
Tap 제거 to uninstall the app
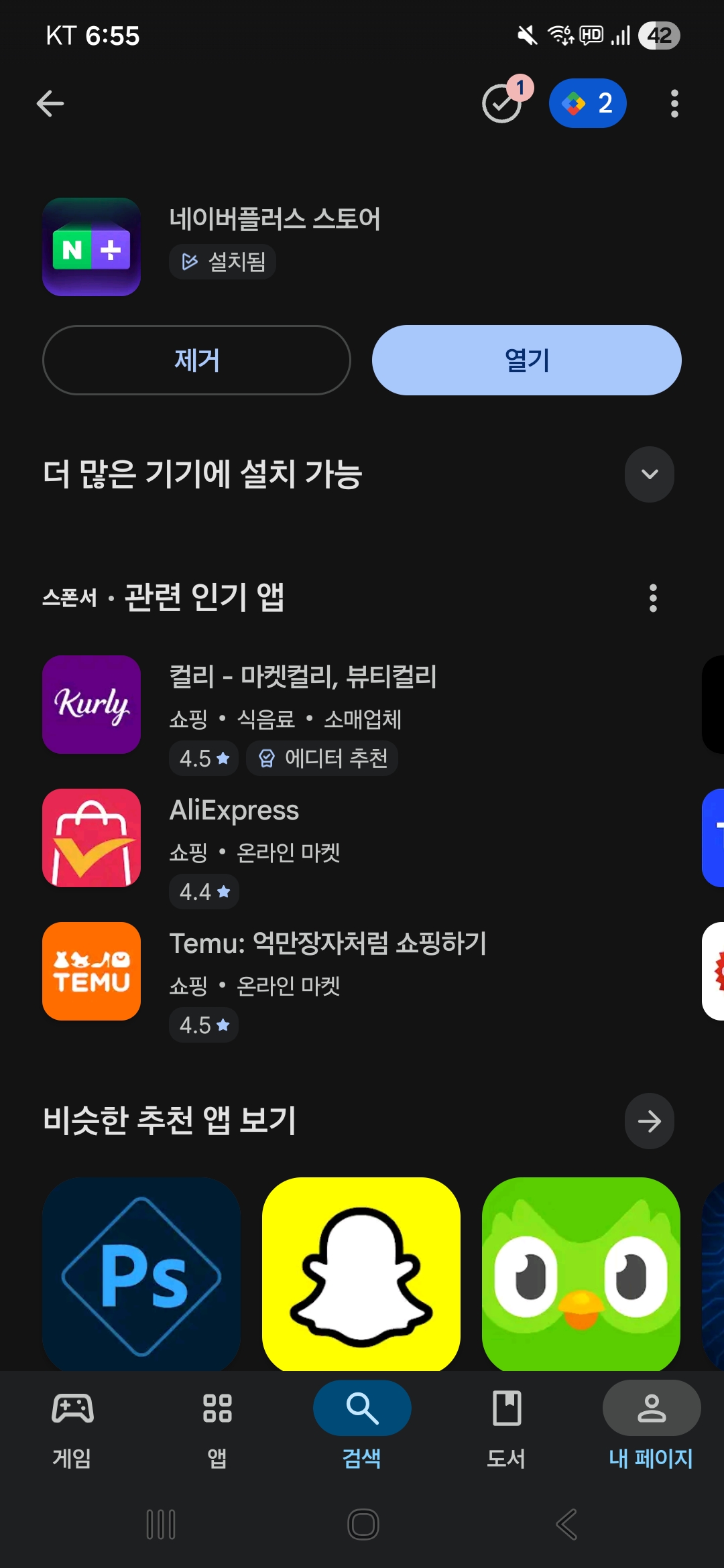point(196,361)
